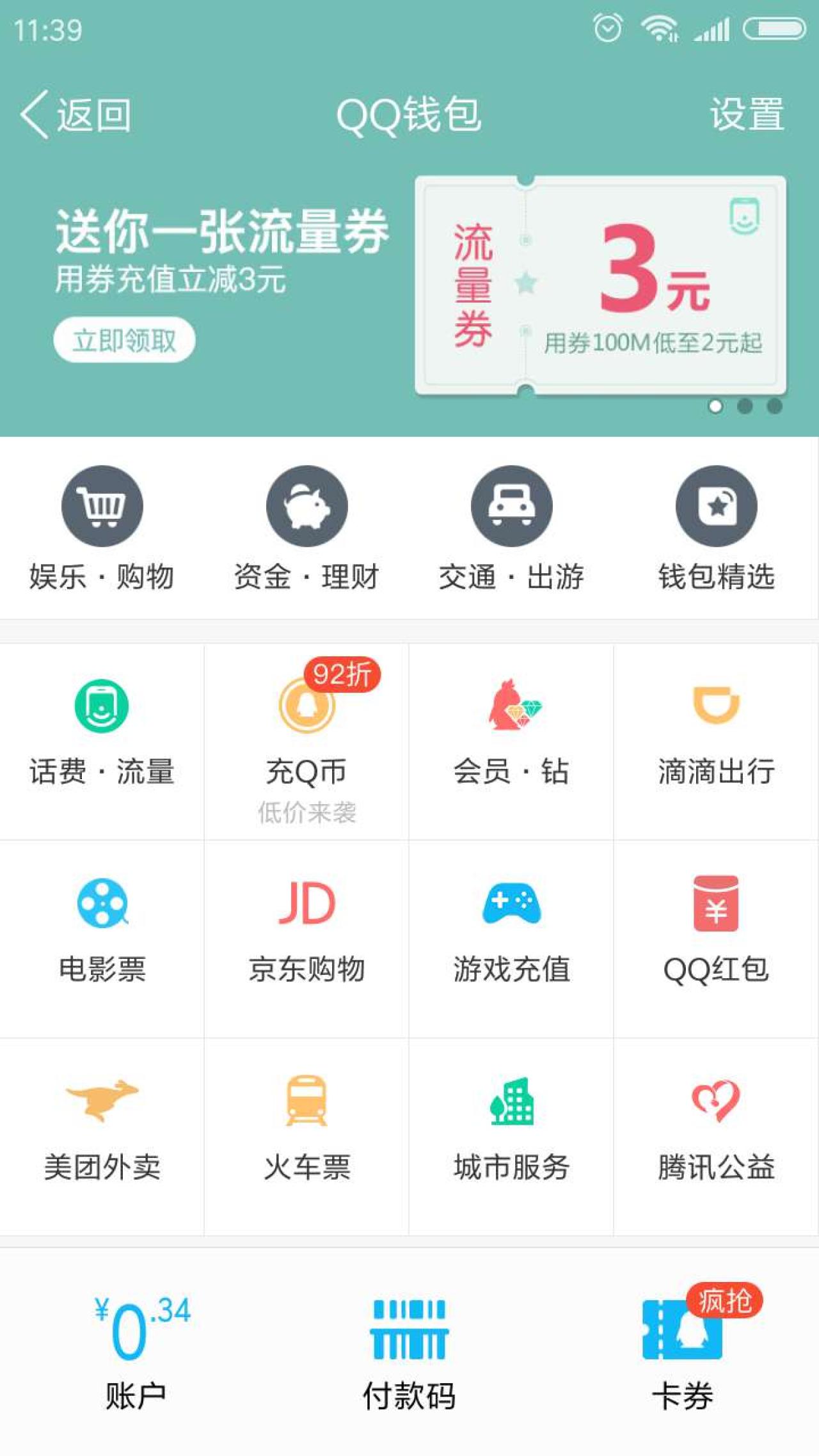Switch to 资金·理财 category
Viewport: 819px width, 1456px height.
coord(307,528)
